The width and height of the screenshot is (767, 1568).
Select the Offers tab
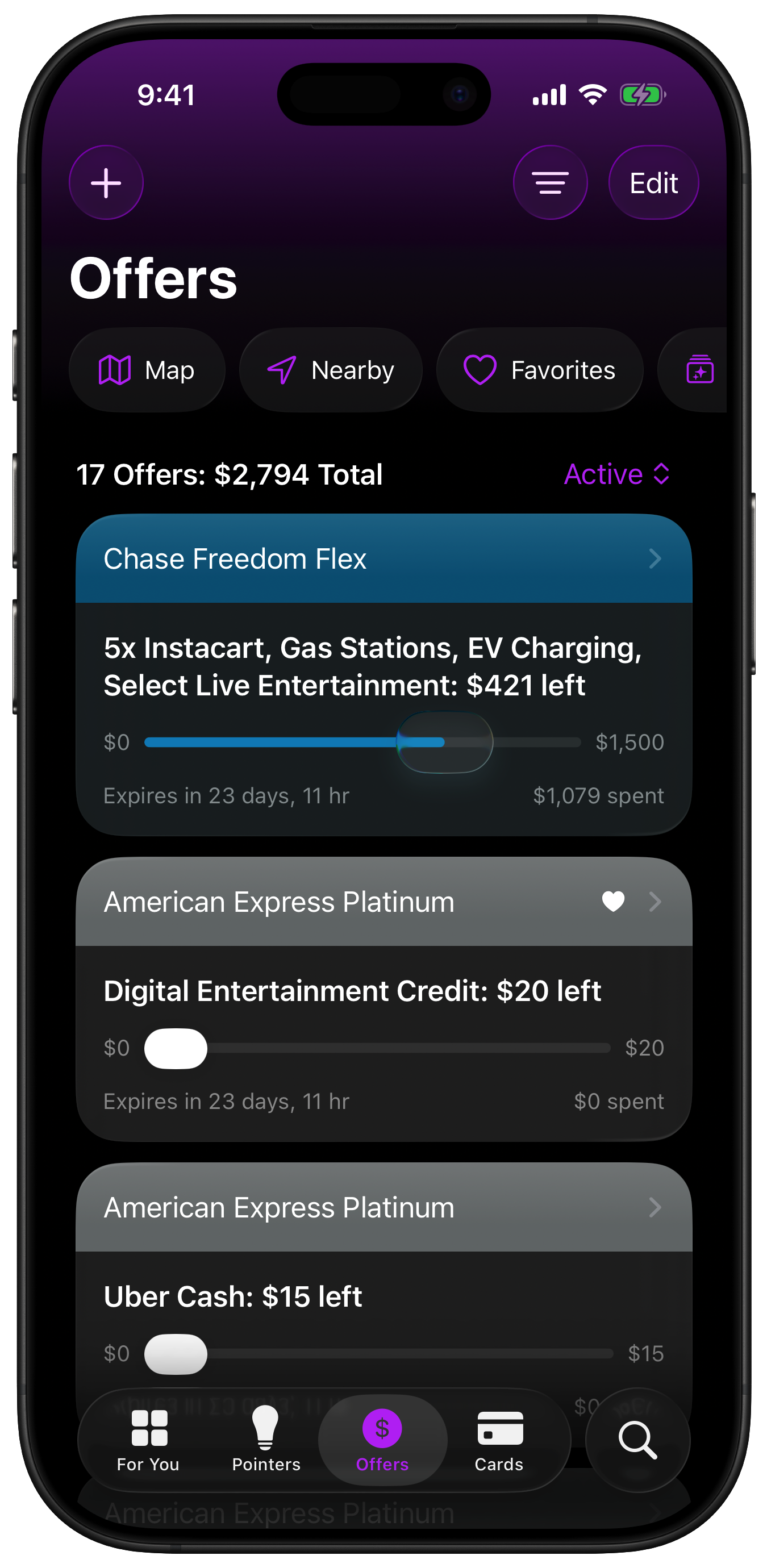(x=382, y=1440)
